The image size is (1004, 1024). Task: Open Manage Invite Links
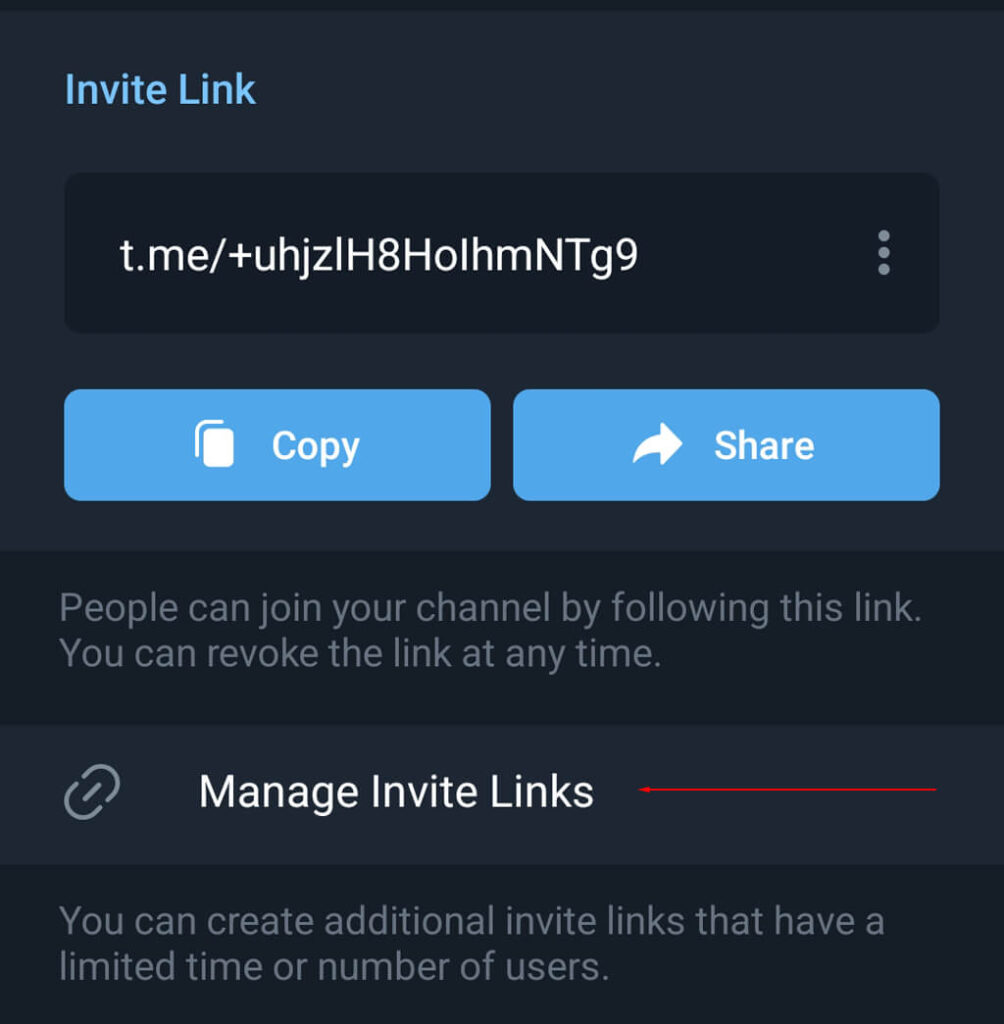click(395, 792)
